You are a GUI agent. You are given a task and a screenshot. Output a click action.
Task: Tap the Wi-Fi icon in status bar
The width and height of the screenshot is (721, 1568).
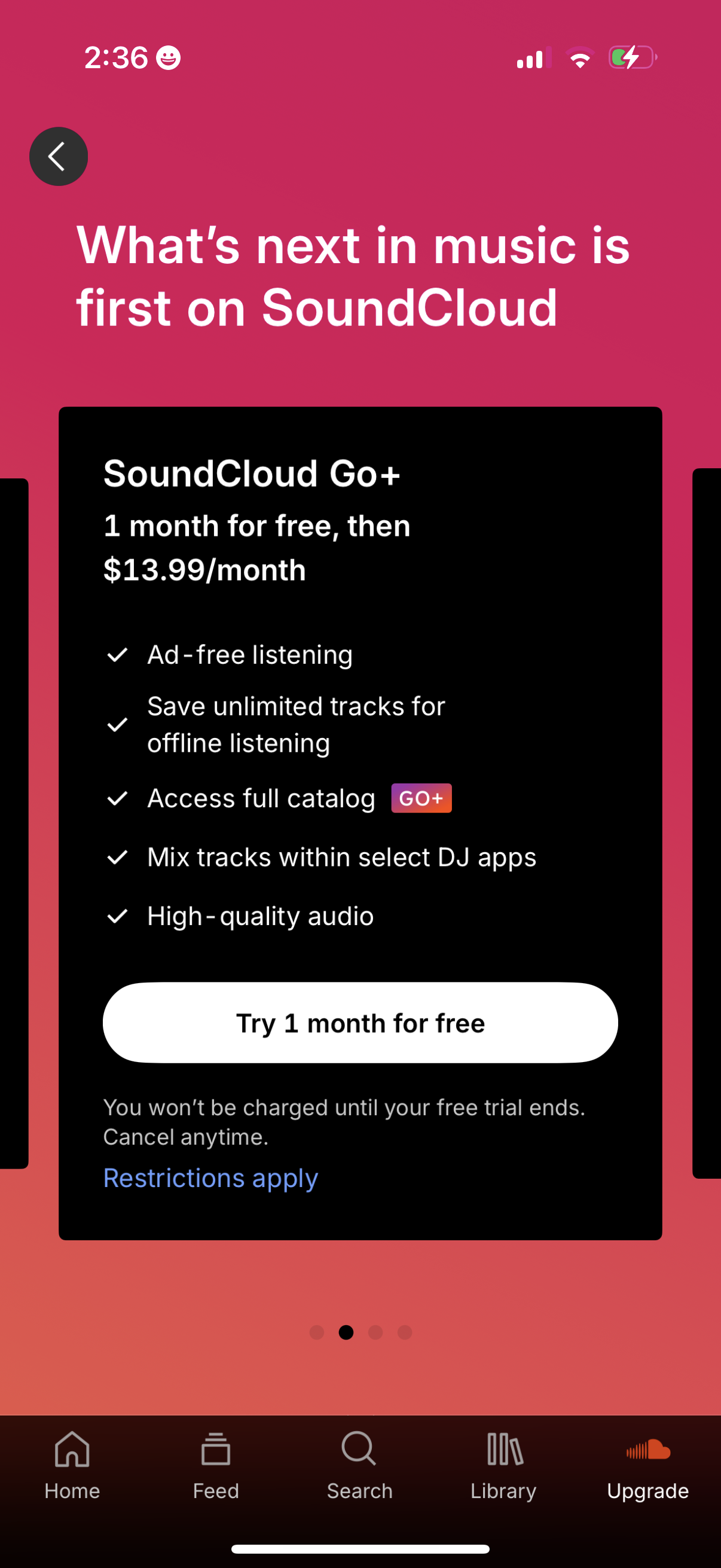tap(580, 58)
